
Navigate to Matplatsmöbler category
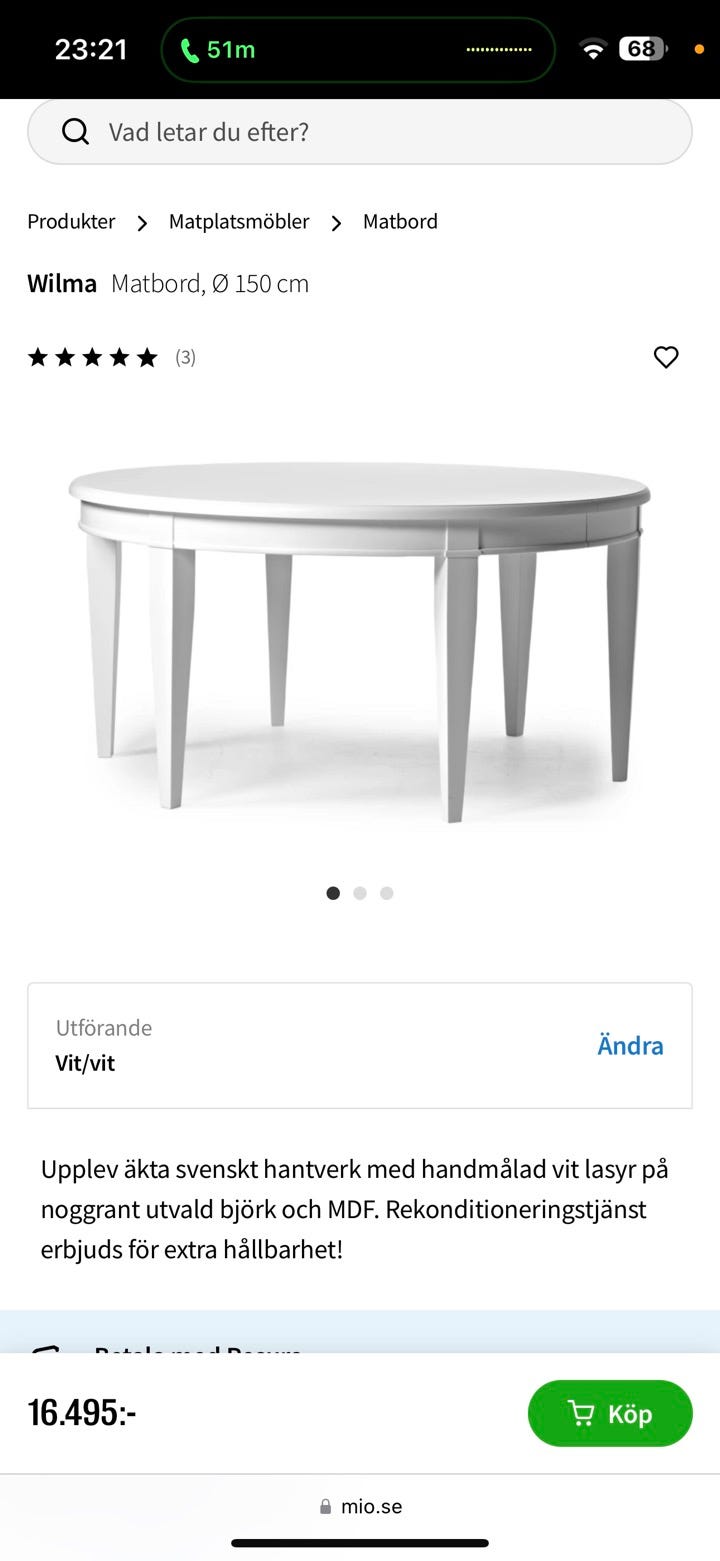click(x=238, y=222)
